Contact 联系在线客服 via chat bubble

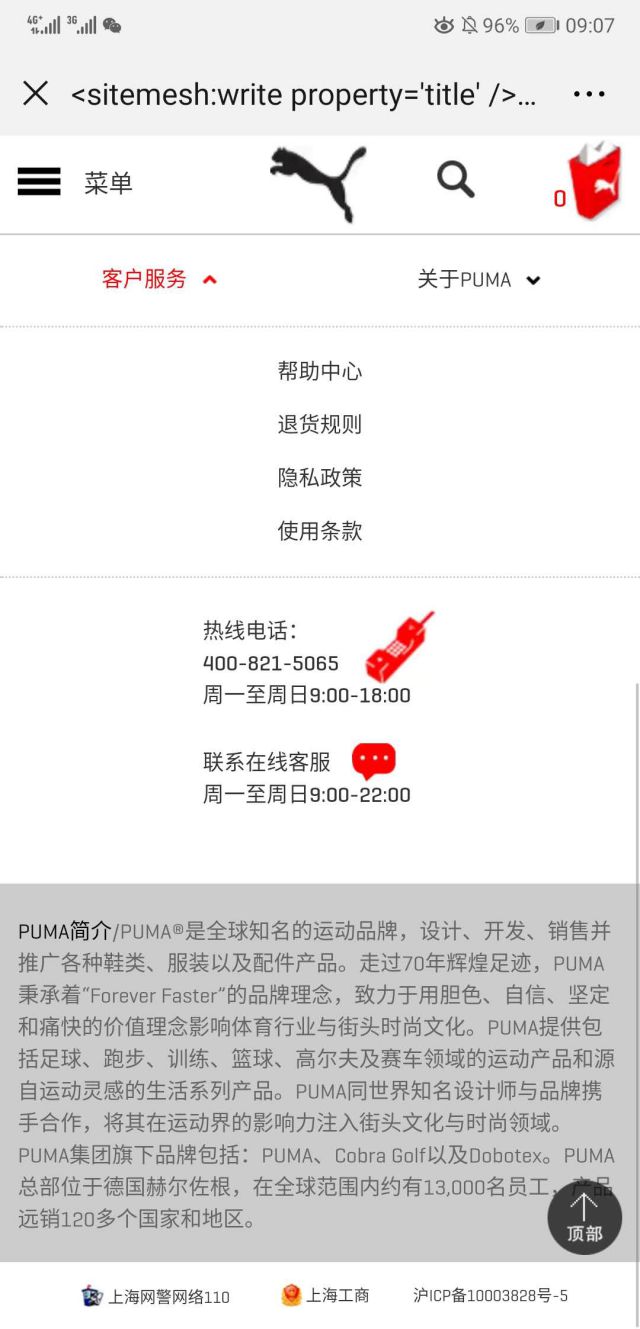coord(373,761)
